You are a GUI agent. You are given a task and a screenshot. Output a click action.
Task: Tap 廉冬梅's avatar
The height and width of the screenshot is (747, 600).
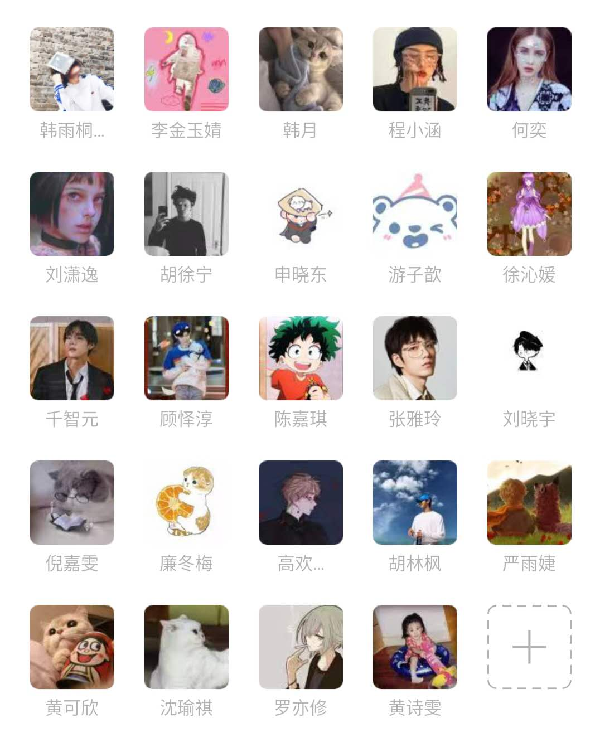[x=186, y=502]
